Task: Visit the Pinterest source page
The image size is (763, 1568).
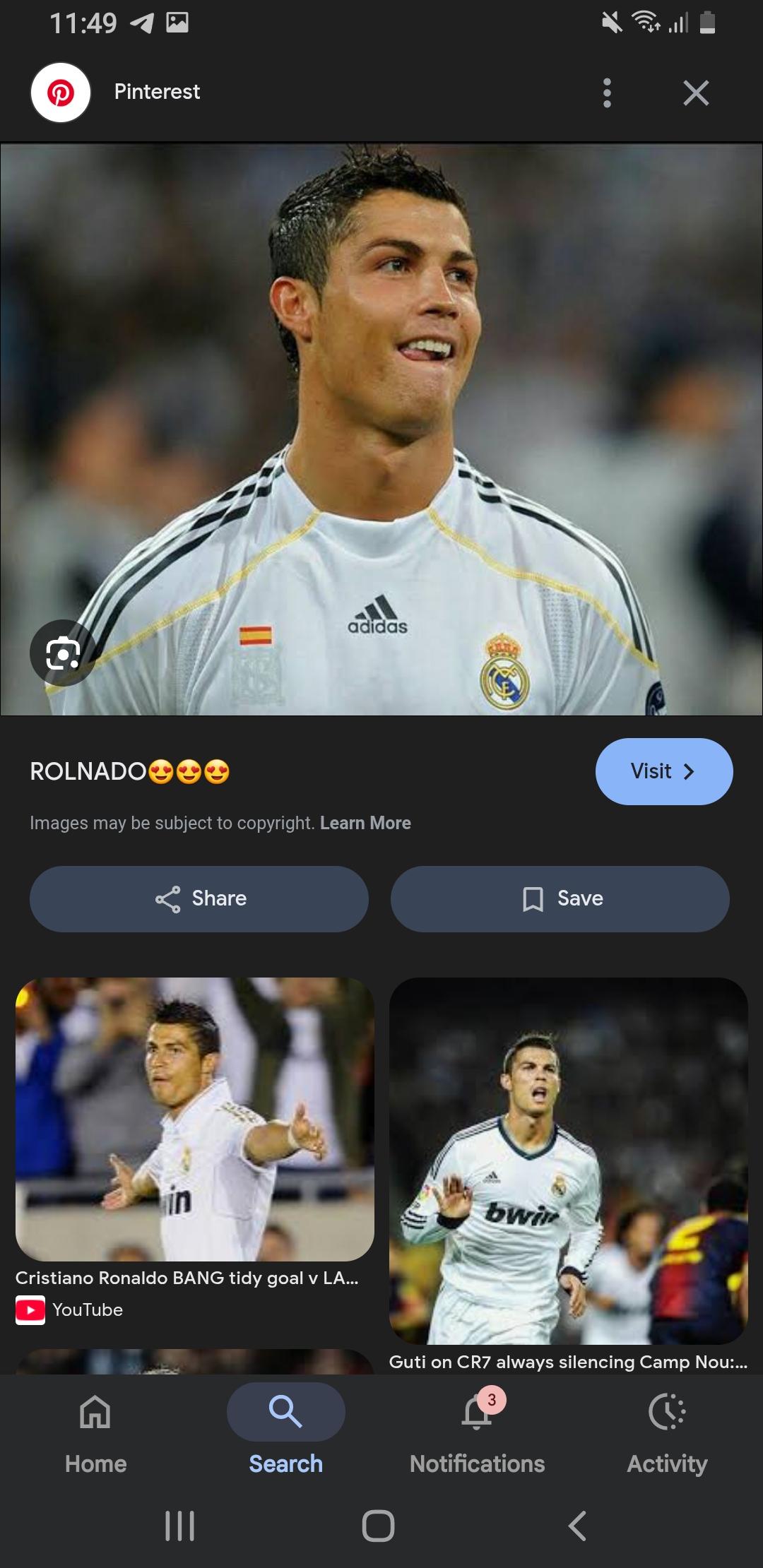Action: (663, 771)
